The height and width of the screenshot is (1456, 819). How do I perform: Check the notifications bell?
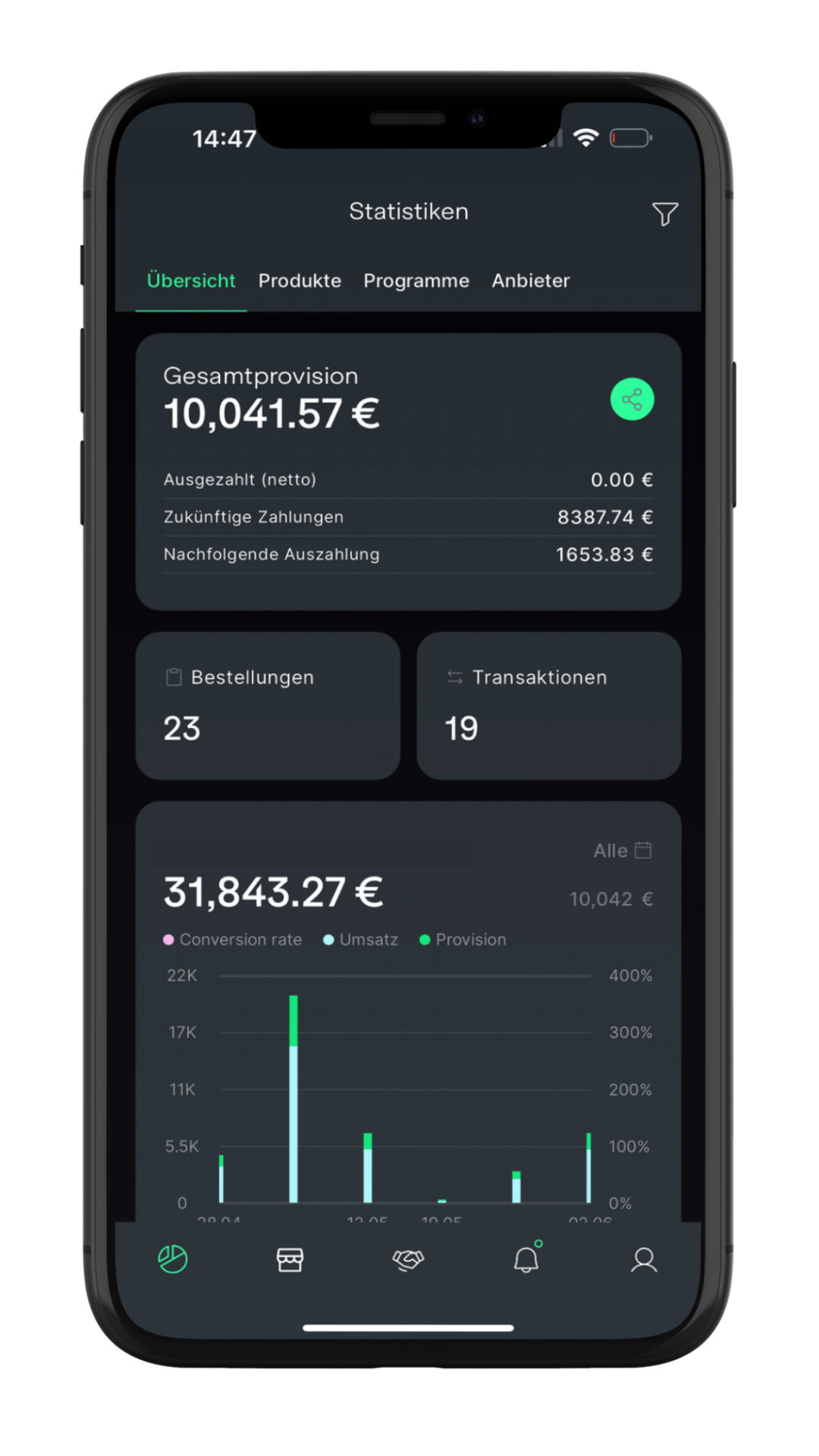tap(526, 1260)
